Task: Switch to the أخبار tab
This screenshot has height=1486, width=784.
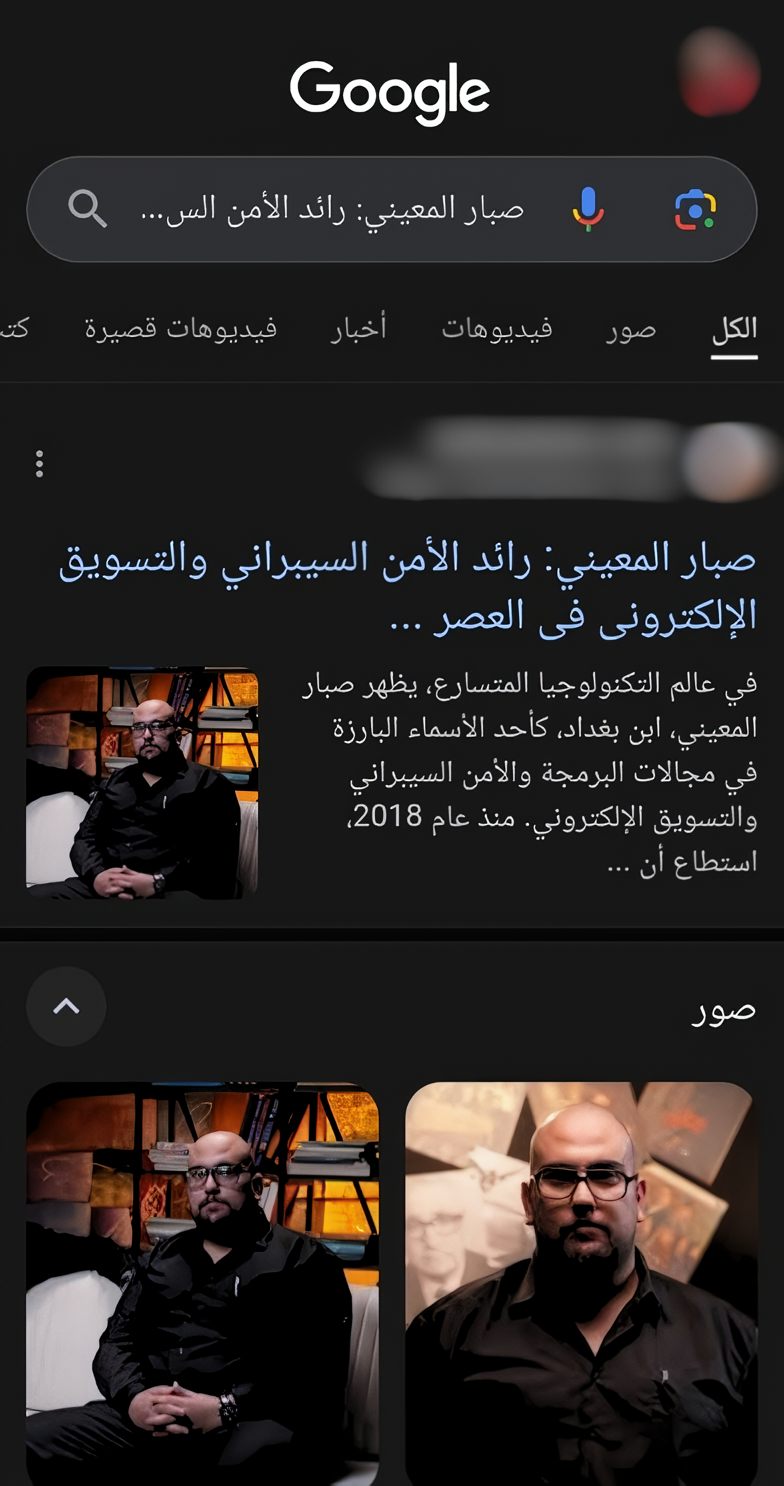Action: coord(359,329)
